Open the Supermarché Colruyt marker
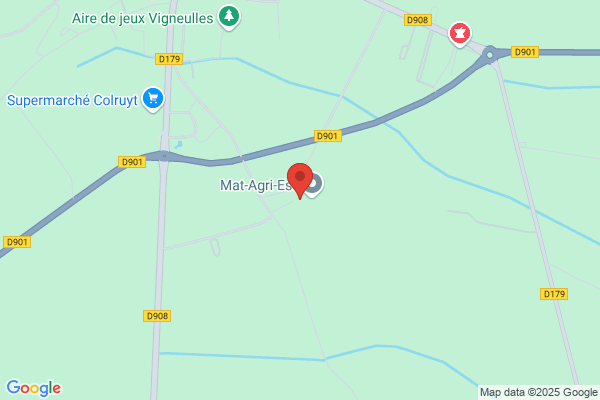 [153, 99]
